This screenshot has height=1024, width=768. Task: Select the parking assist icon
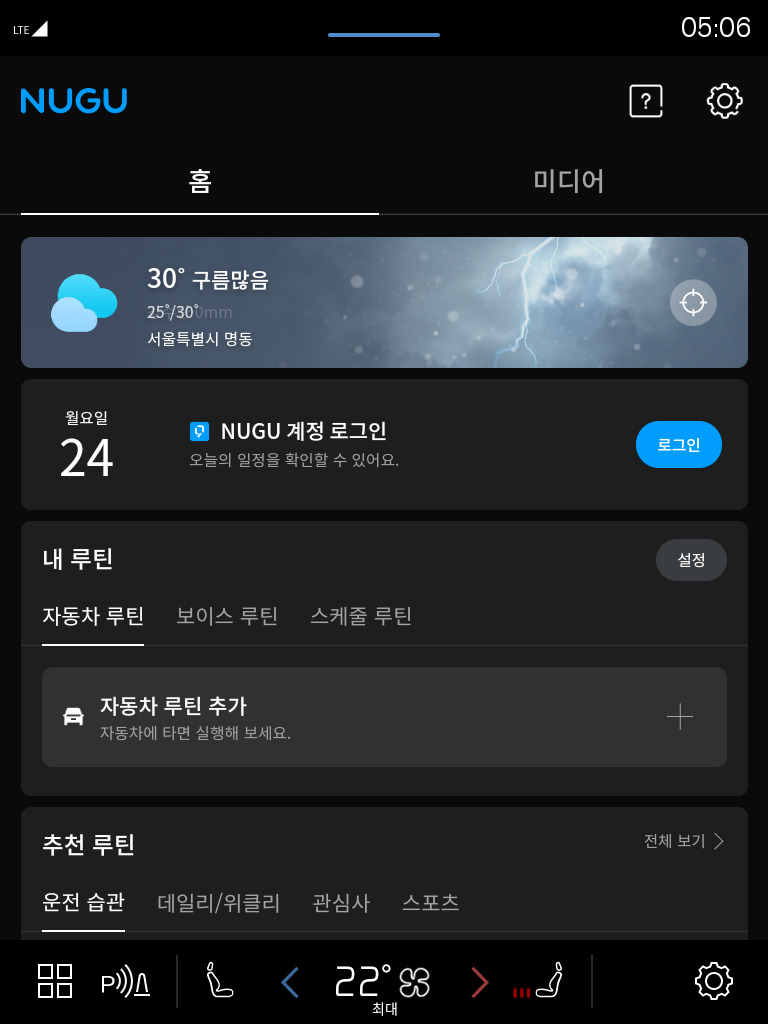[126, 980]
